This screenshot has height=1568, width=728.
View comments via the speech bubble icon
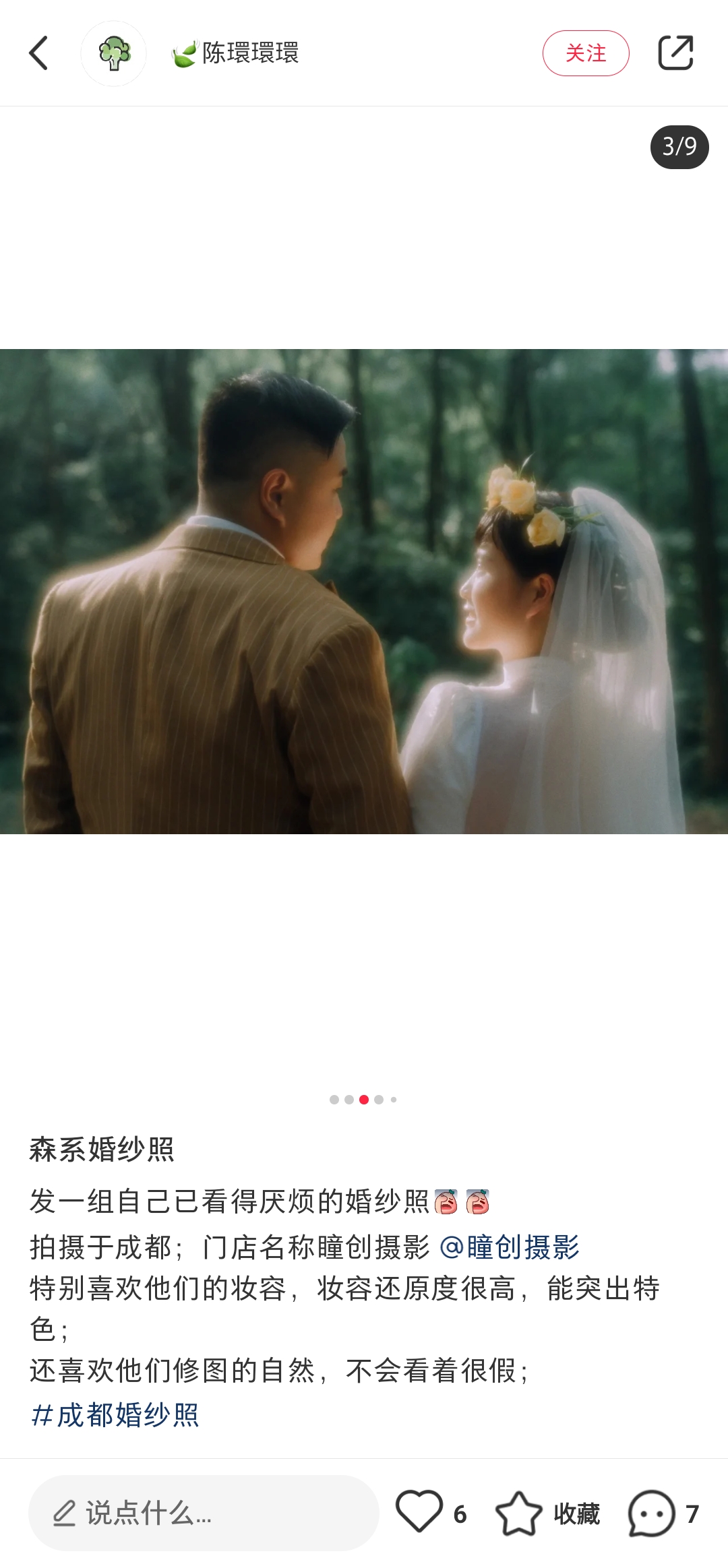pyautogui.click(x=651, y=1513)
